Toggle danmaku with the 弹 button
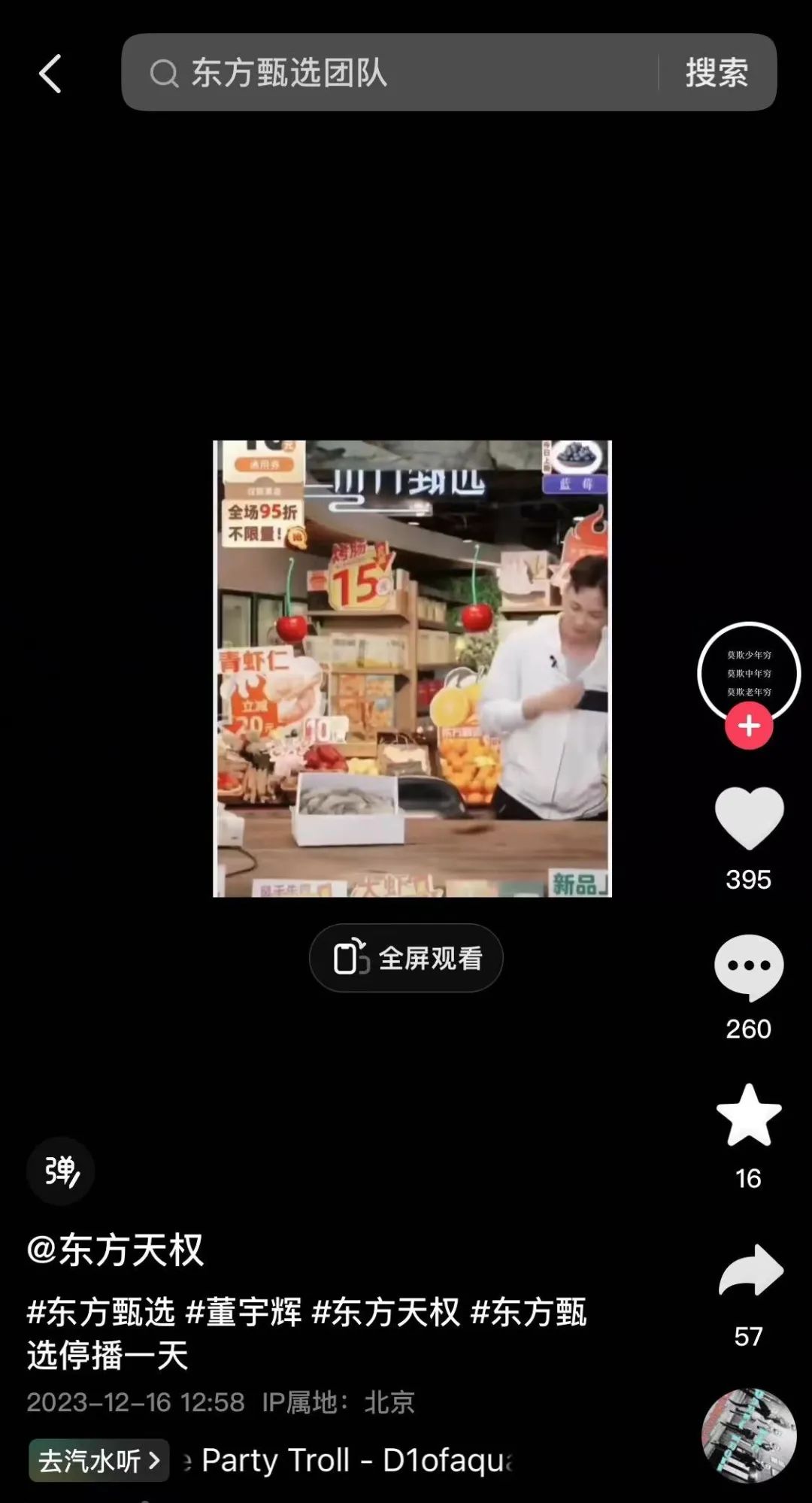Image resolution: width=812 pixels, height=1503 pixels. point(60,1171)
